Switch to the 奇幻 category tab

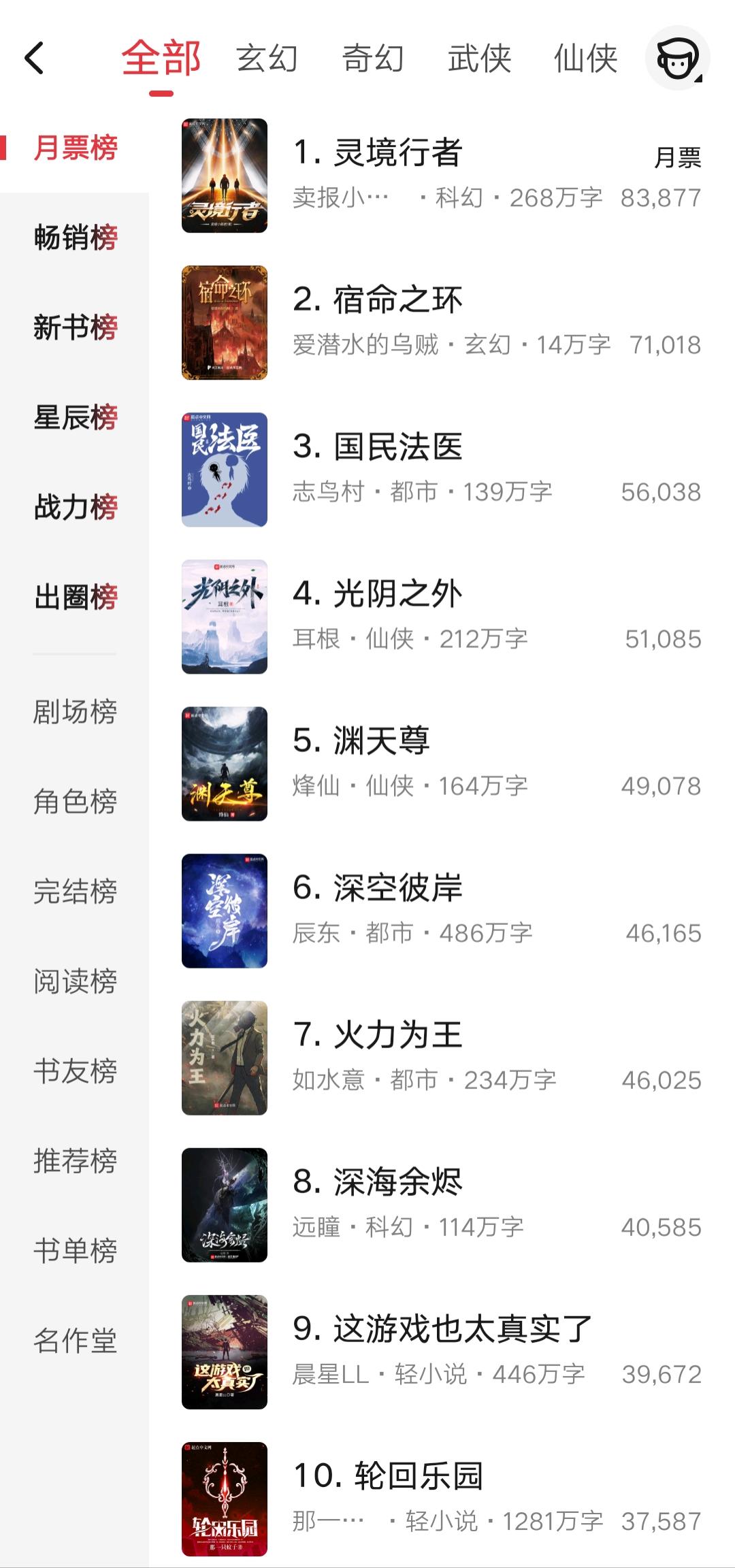[x=373, y=58]
